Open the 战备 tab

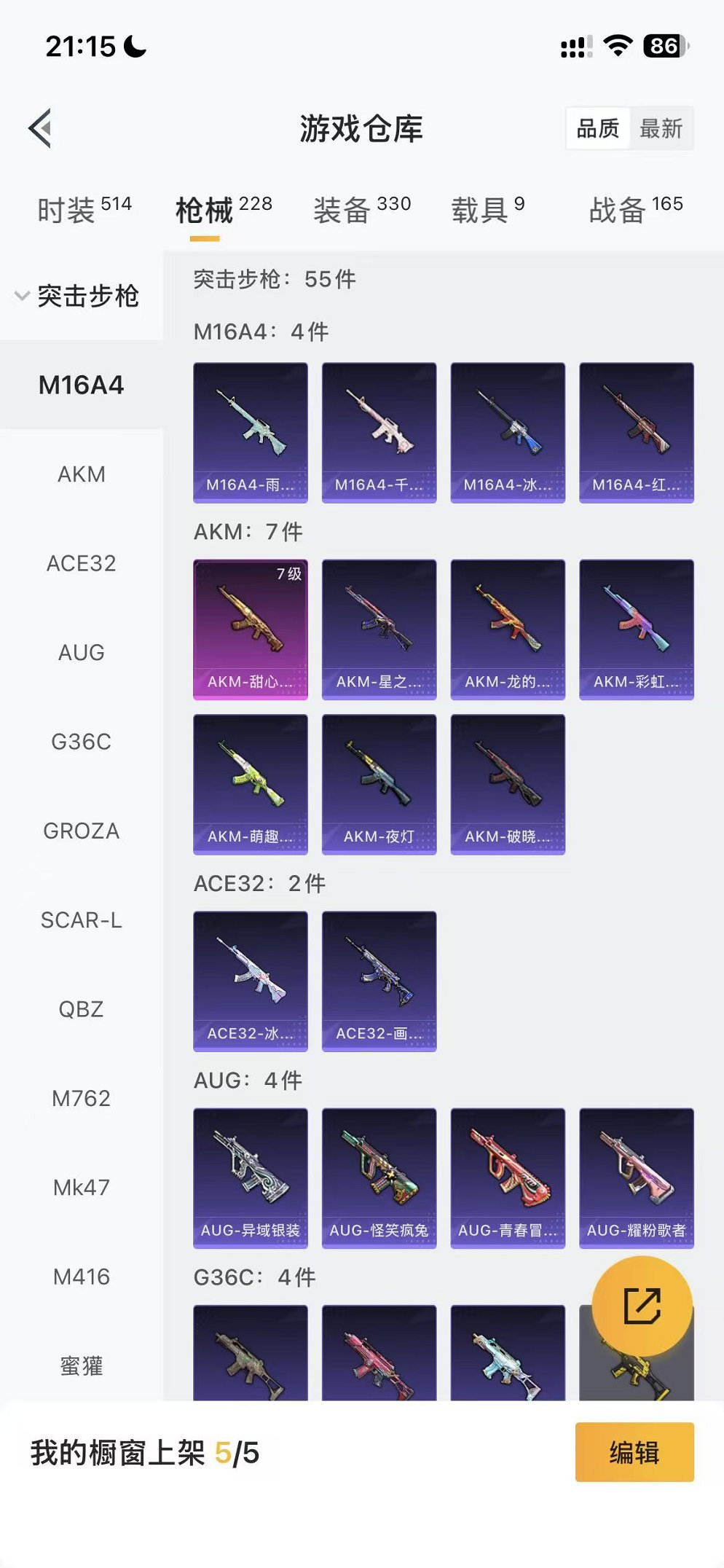click(635, 210)
